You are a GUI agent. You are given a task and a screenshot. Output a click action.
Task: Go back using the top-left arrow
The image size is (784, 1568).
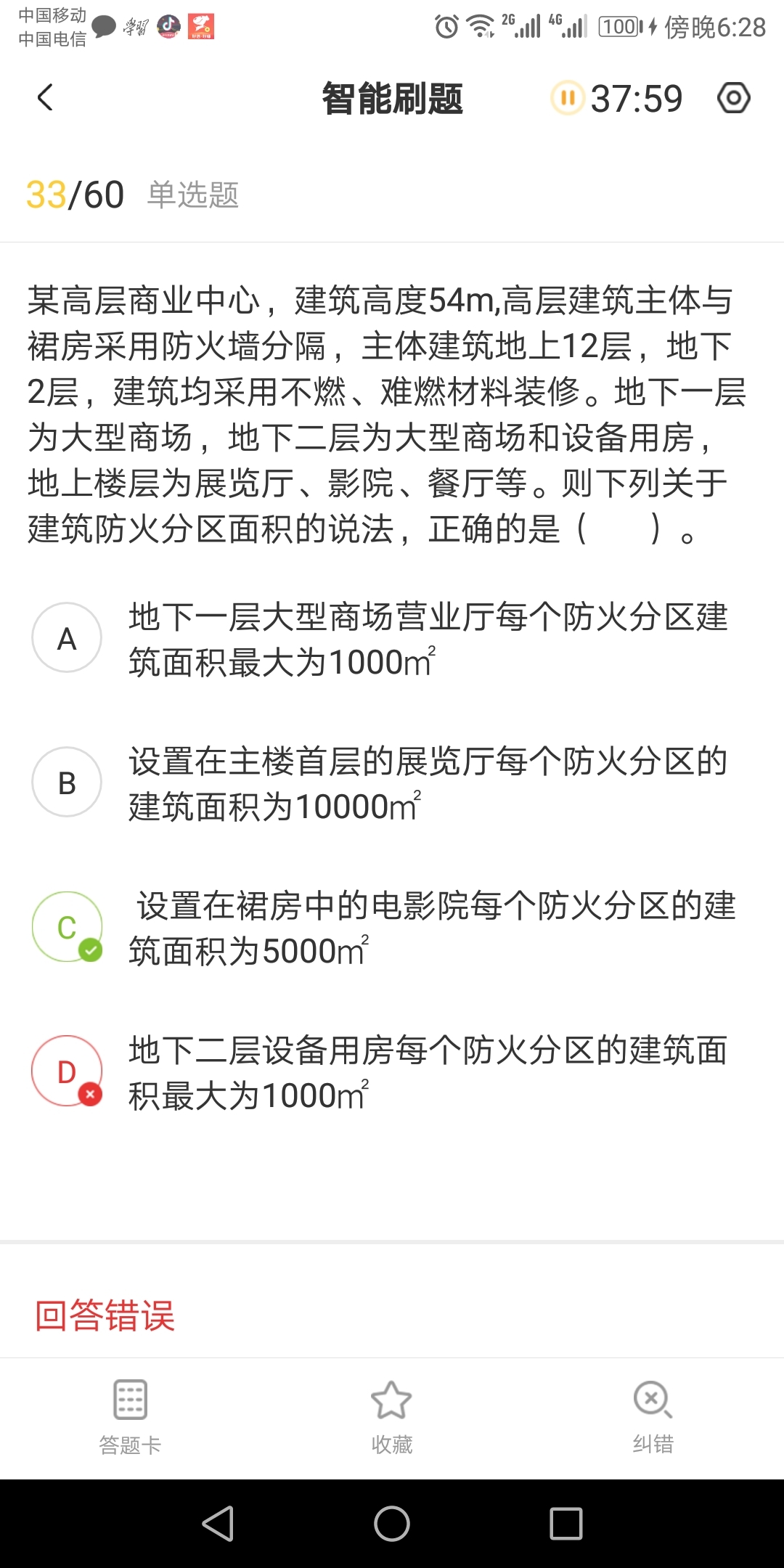(45, 97)
